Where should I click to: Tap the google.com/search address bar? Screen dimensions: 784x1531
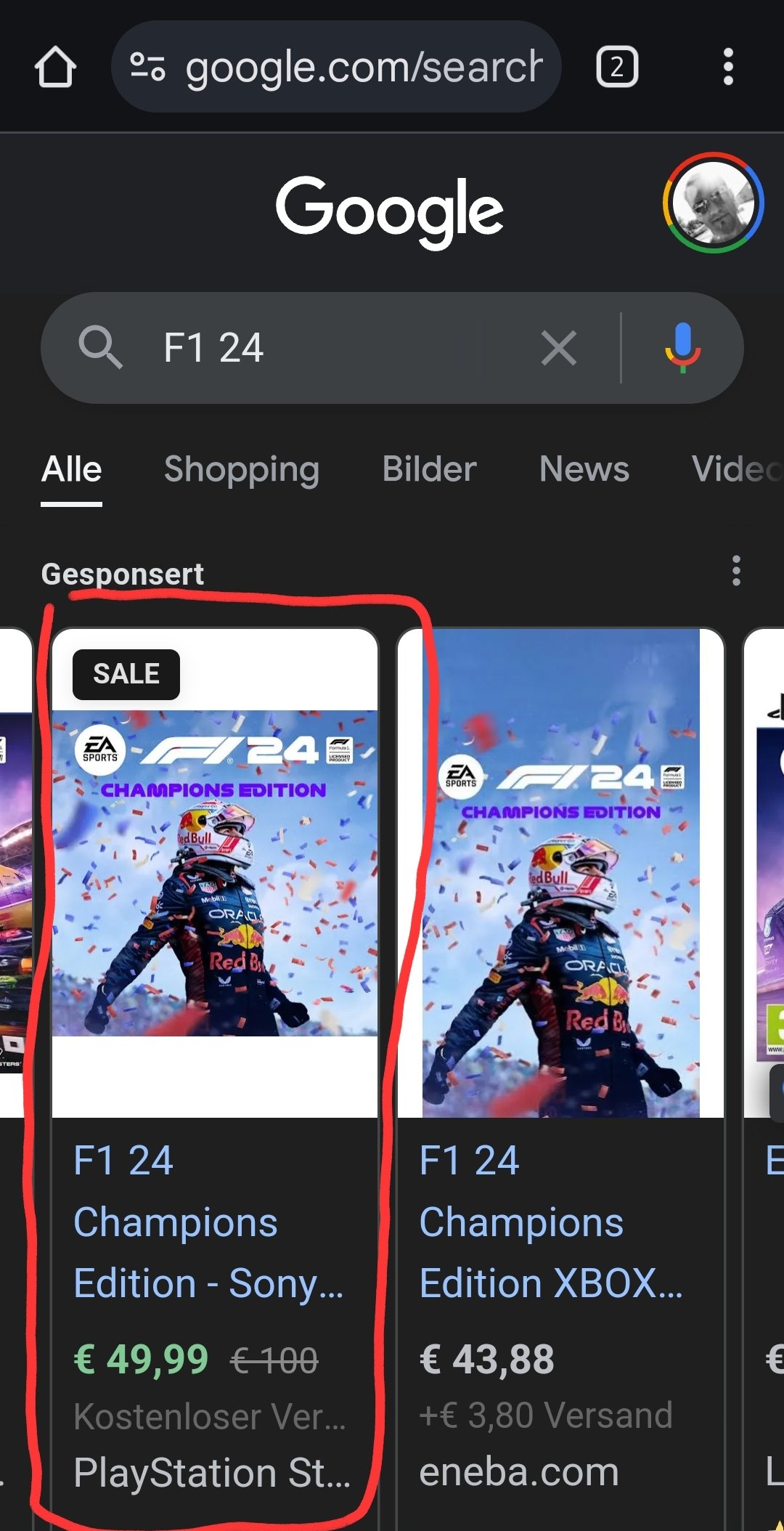336,68
